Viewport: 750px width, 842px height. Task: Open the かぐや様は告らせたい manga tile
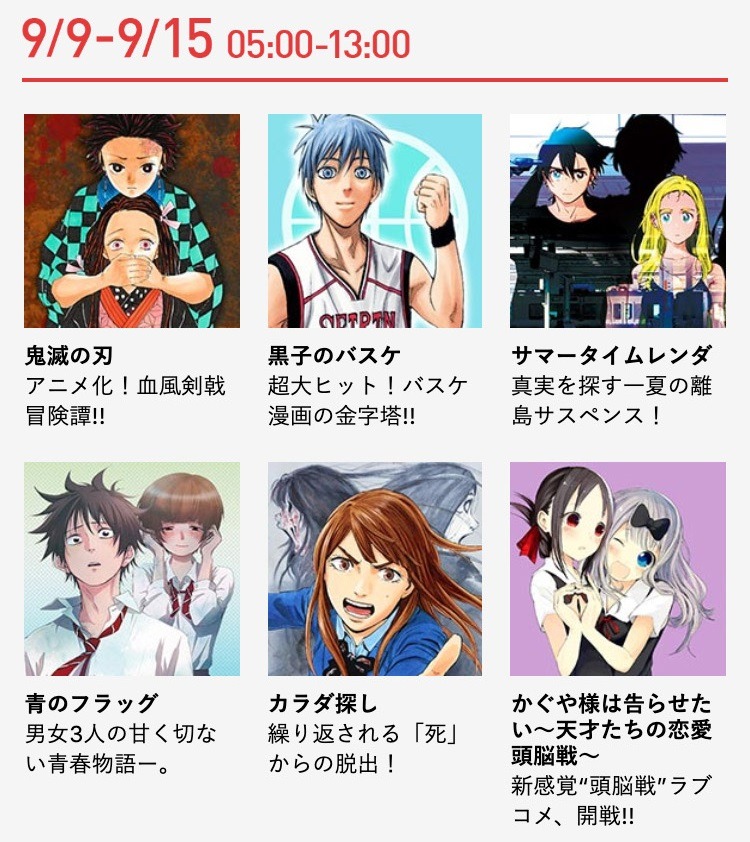(617, 568)
